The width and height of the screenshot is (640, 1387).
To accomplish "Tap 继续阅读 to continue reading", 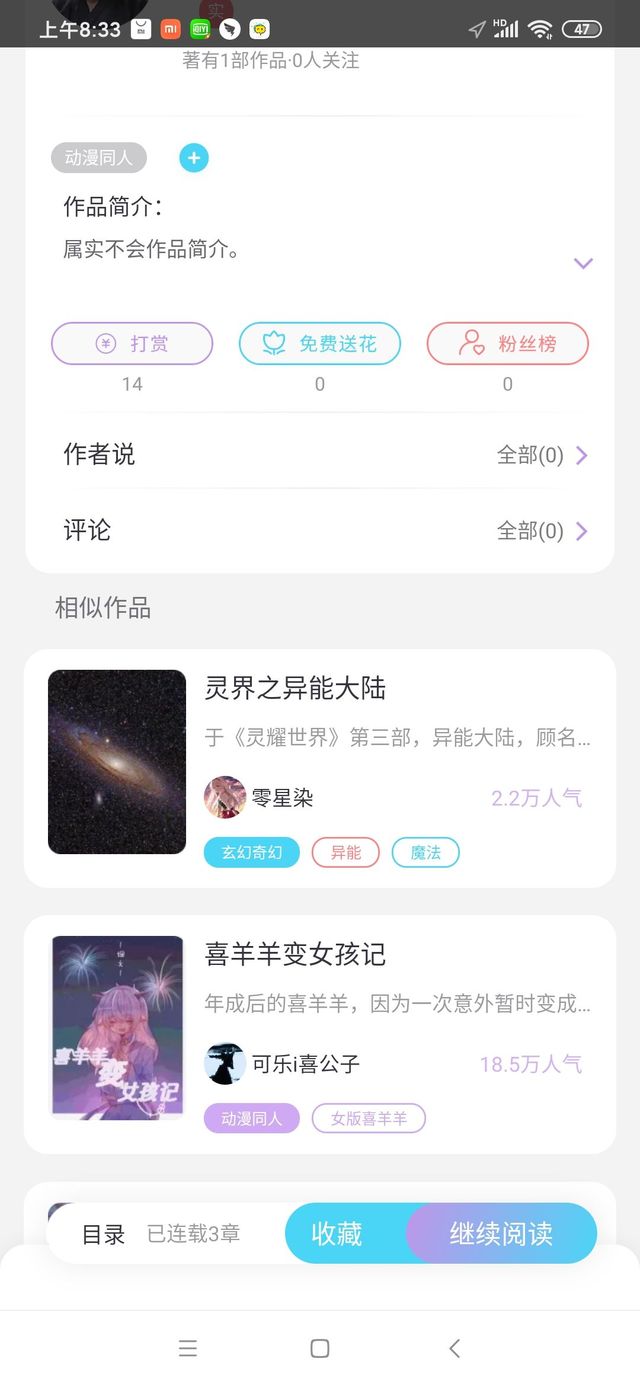I will 501,1234.
